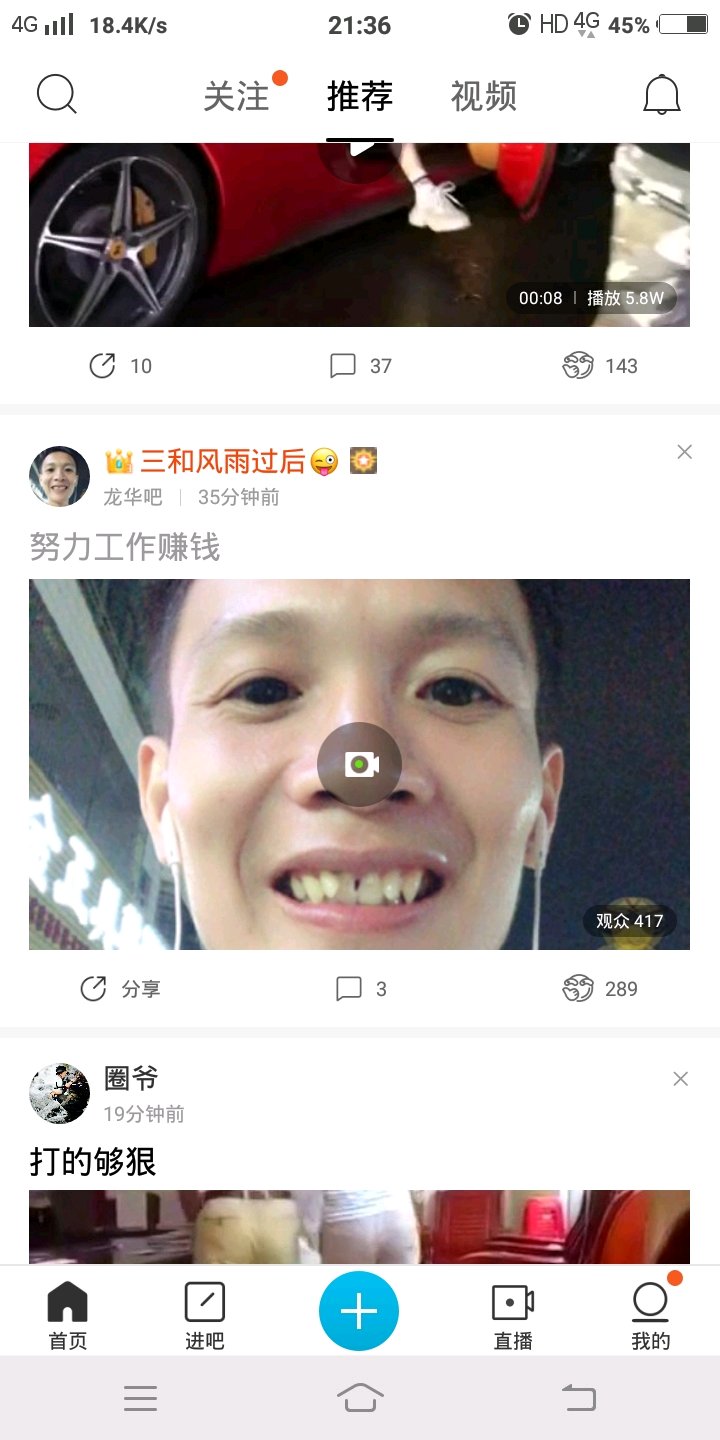This screenshot has height=1440, width=720.
Task: Open the search magnifier icon
Action: (x=57, y=96)
